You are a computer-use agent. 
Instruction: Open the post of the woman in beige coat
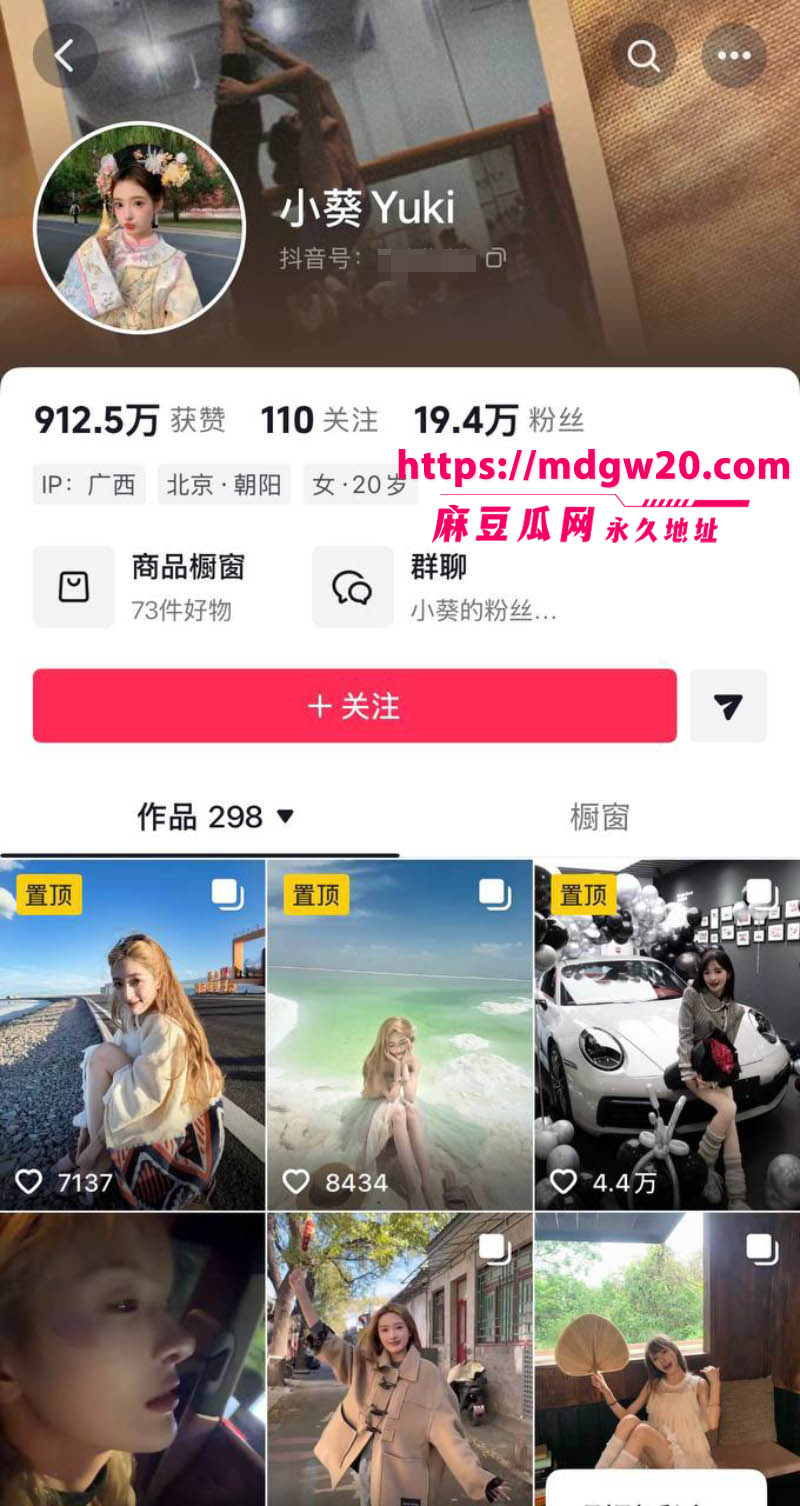click(399, 1360)
